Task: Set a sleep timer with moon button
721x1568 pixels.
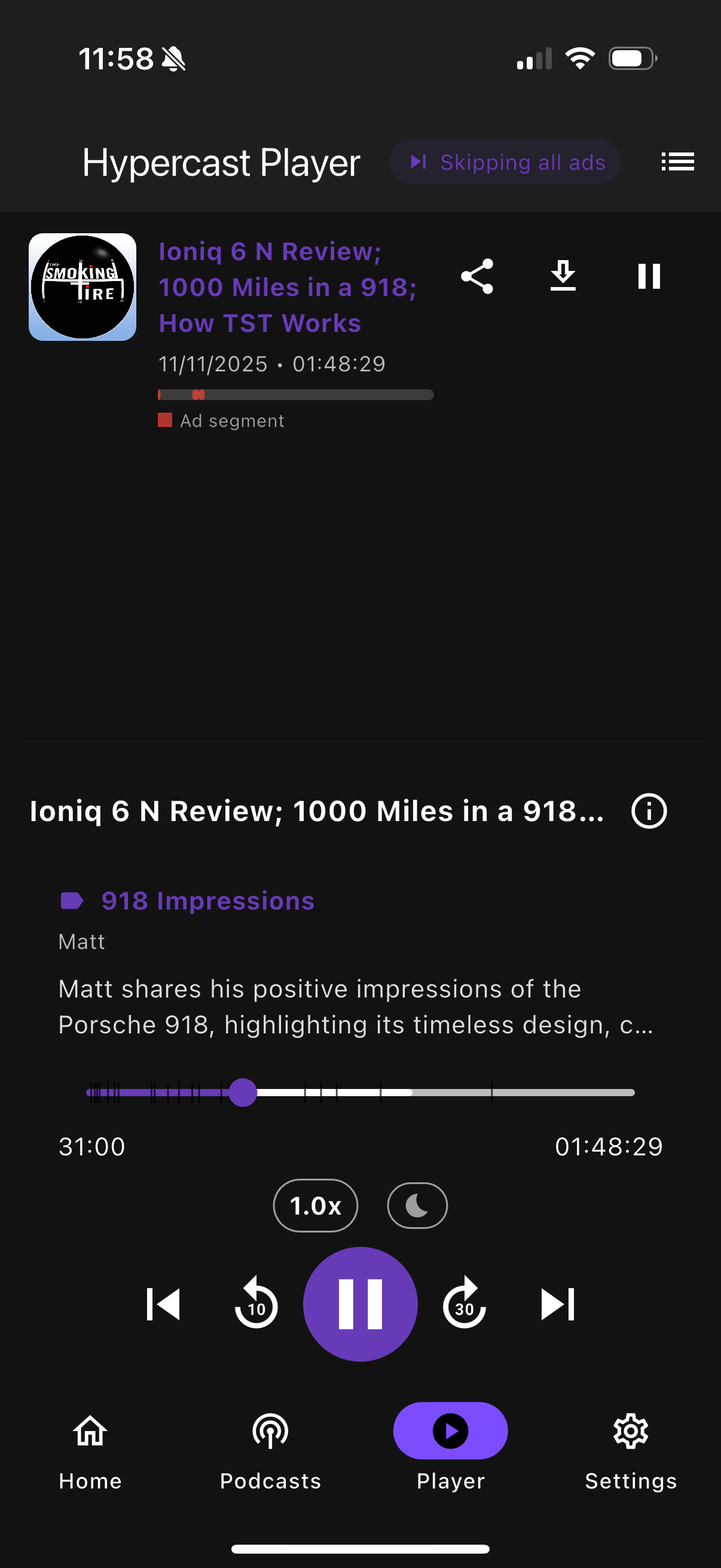Action: pos(417,1206)
